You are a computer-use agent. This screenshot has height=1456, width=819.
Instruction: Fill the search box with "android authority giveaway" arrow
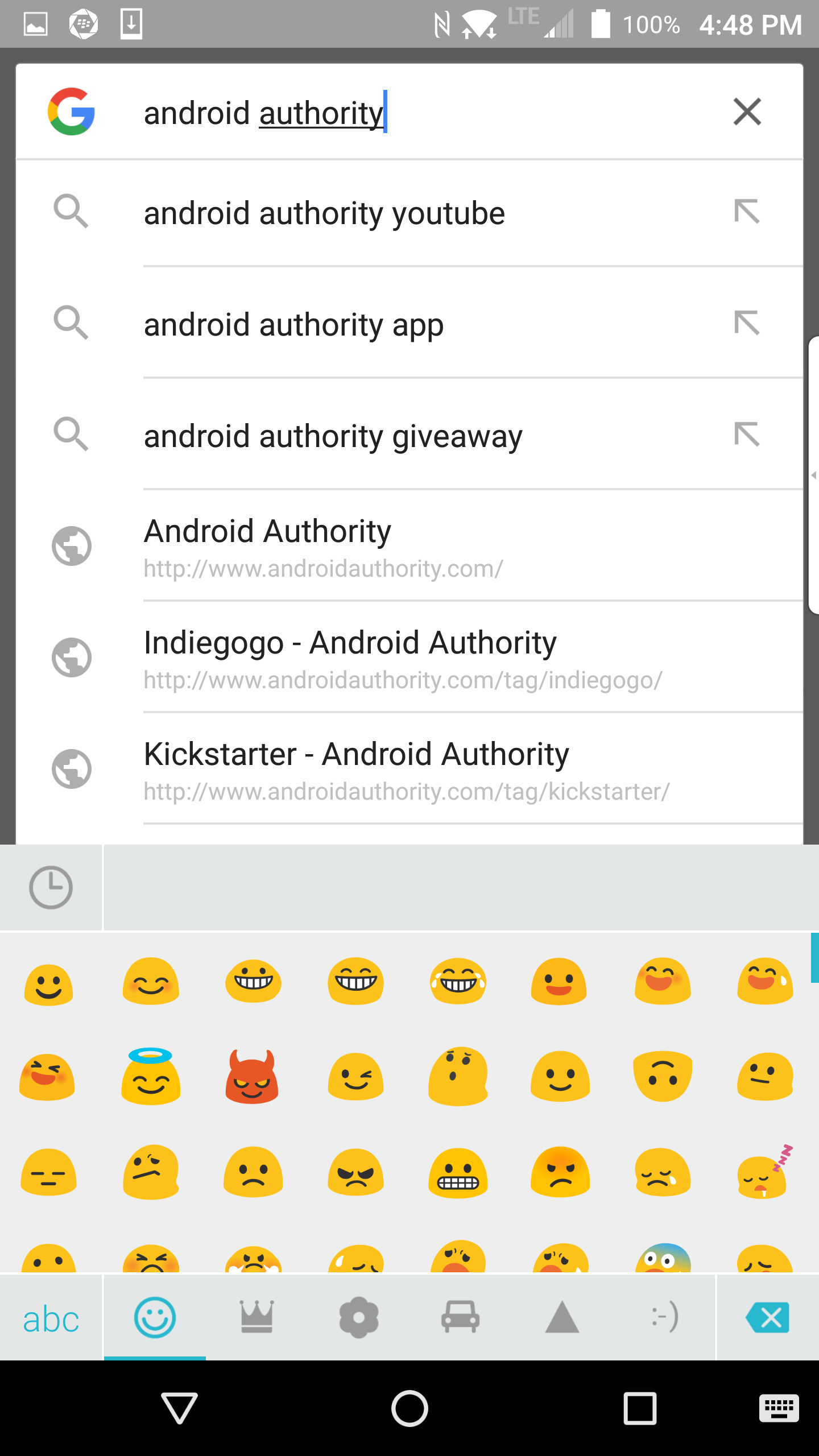pos(747,435)
